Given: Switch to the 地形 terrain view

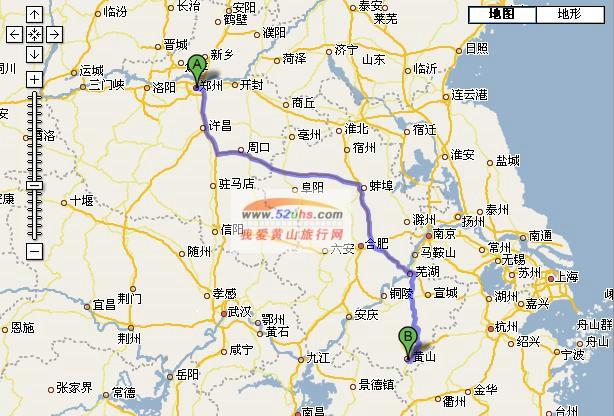Looking at the screenshot, I should coord(568,14).
